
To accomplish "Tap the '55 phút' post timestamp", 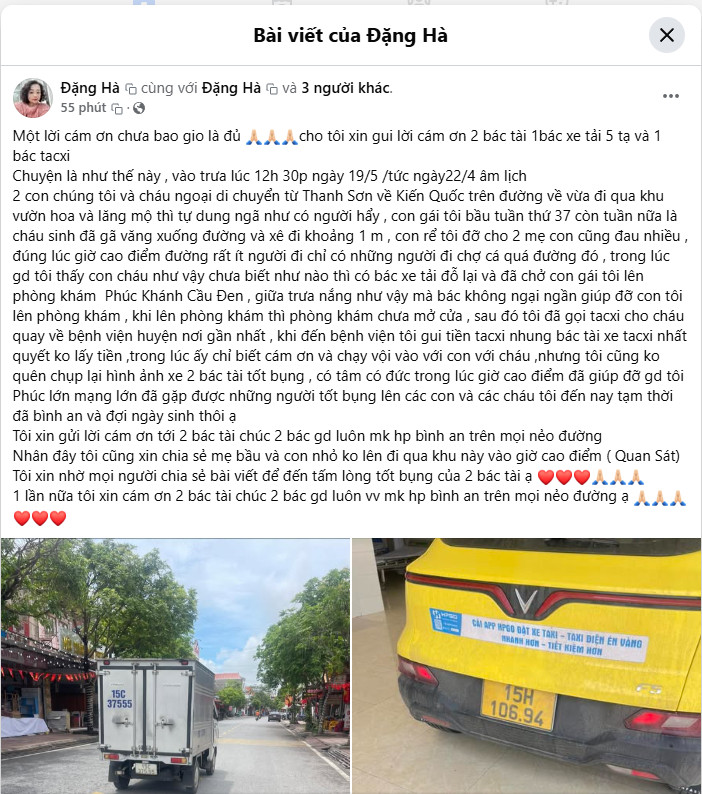I will click(83, 107).
